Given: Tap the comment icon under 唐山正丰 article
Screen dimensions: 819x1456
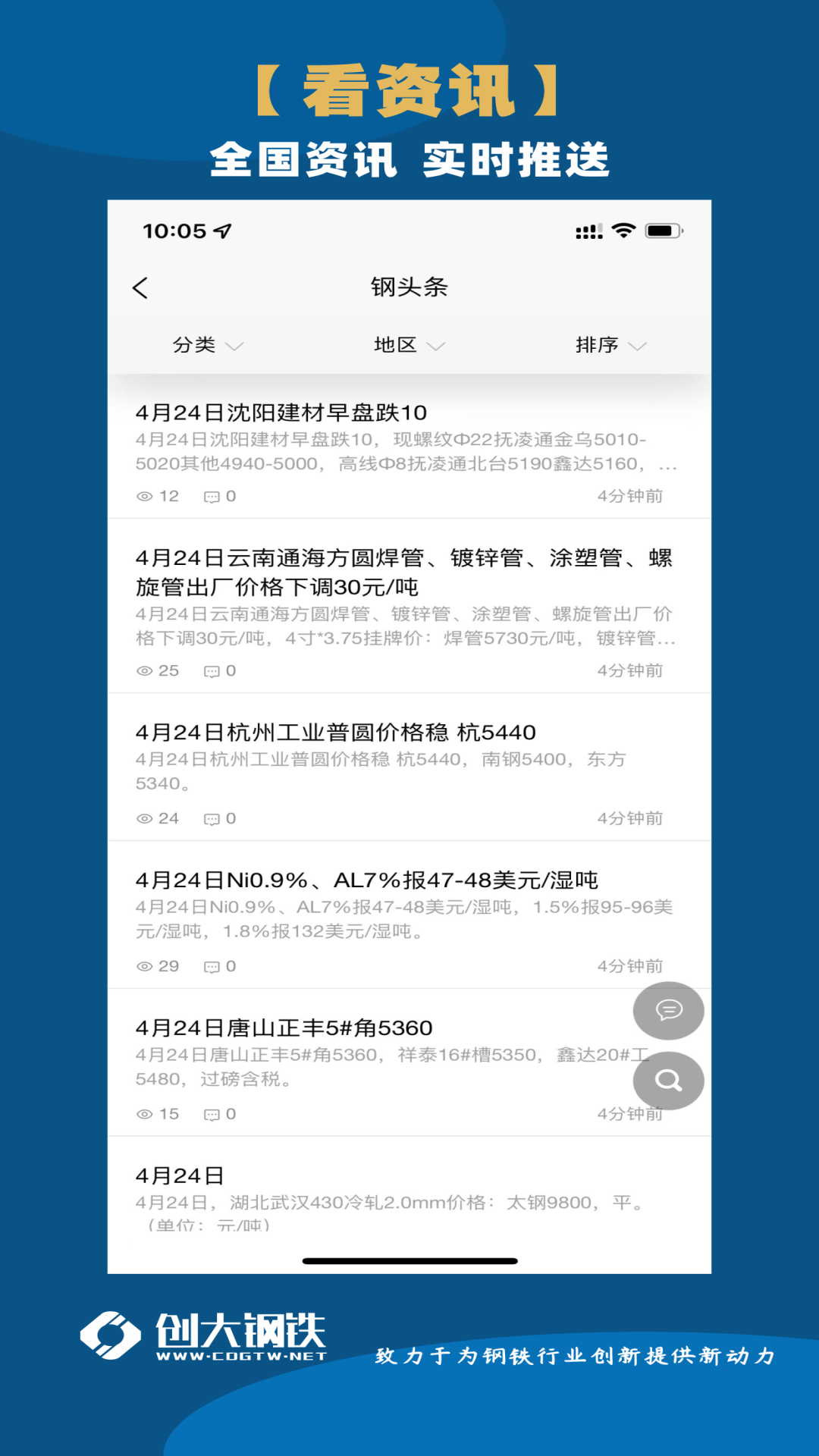Looking at the screenshot, I should (211, 1114).
